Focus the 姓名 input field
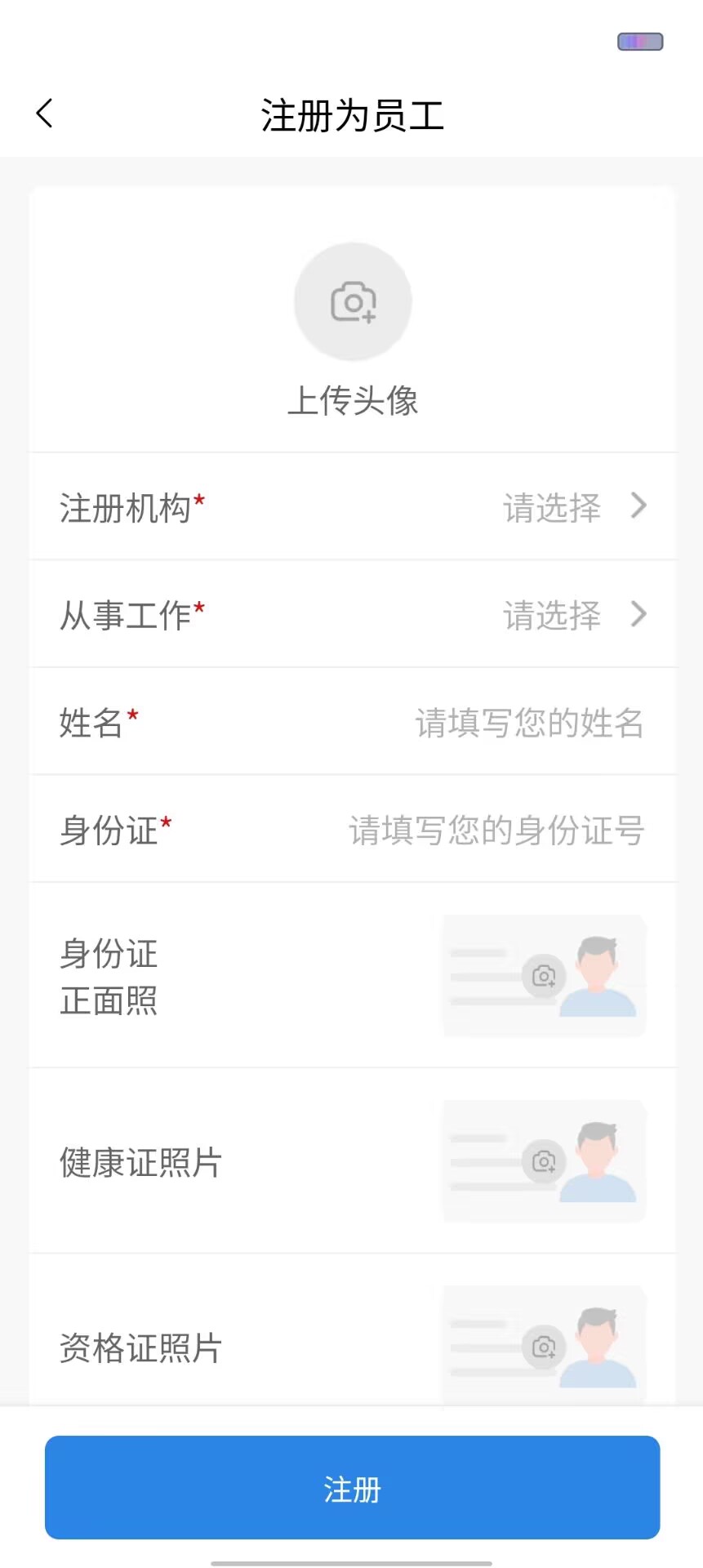 pyautogui.click(x=529, y=723)
